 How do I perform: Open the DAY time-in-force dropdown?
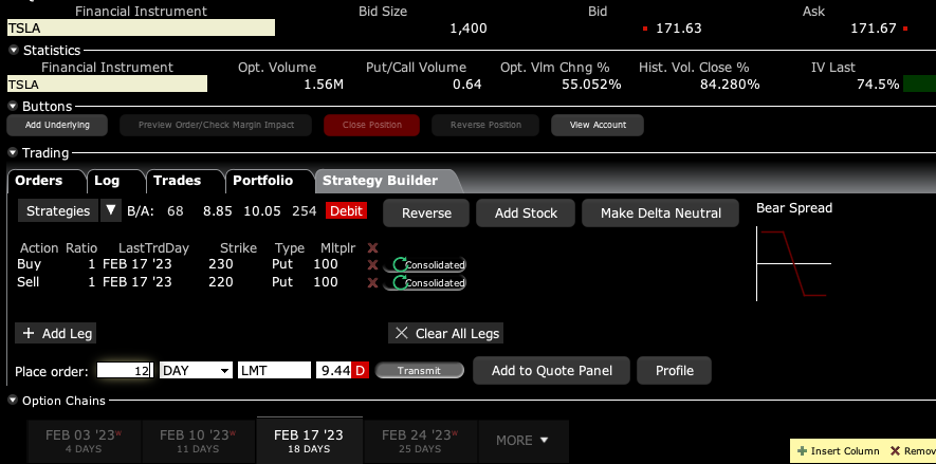(196, 370)
